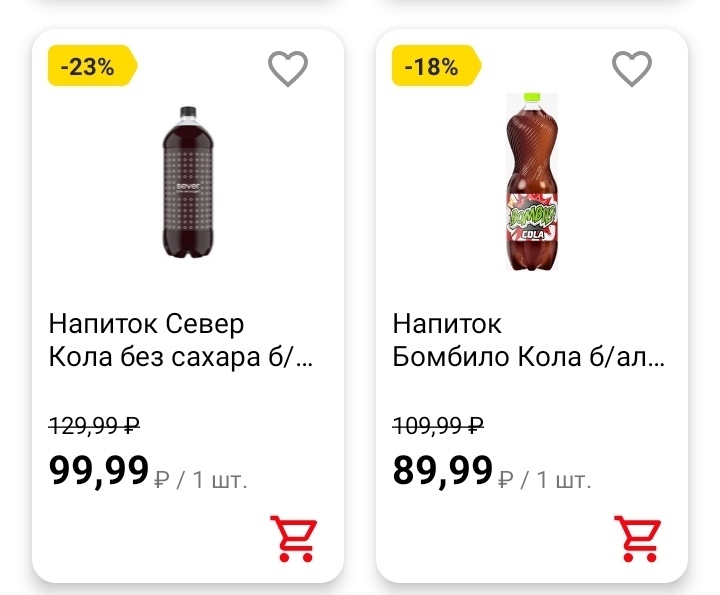Add Бомбило Кола to the shopping cart

click(637, 538)
